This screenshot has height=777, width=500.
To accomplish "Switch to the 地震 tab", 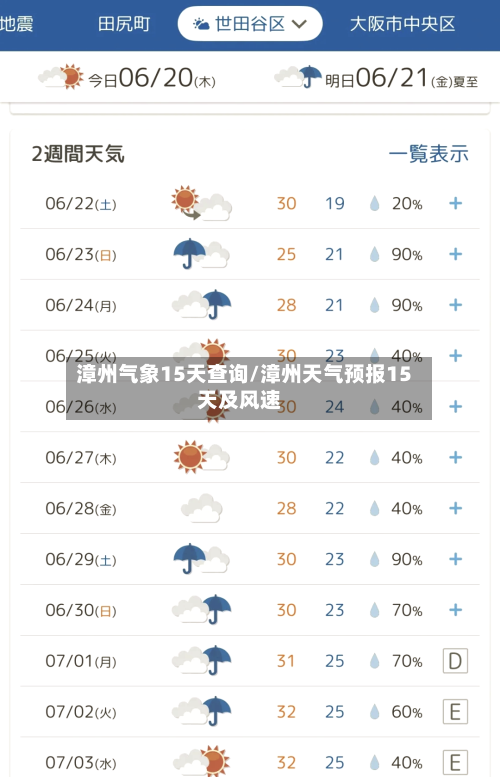I will click(16, 24).
